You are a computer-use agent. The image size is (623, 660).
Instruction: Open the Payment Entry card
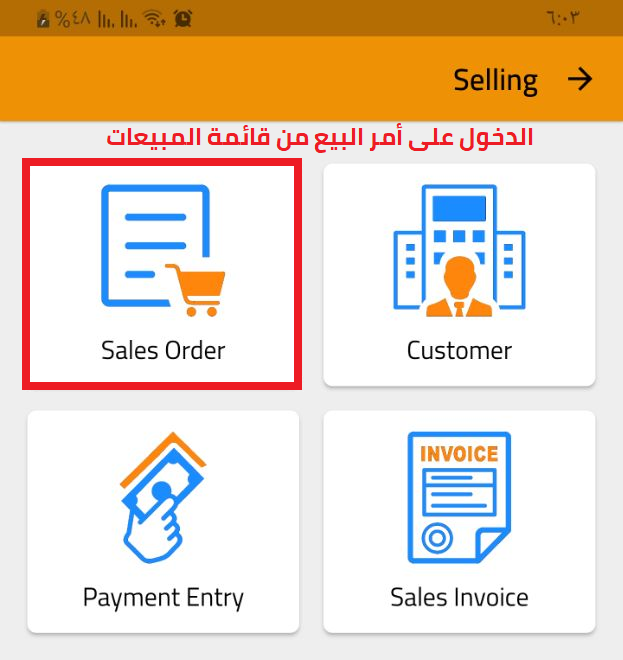163,521
